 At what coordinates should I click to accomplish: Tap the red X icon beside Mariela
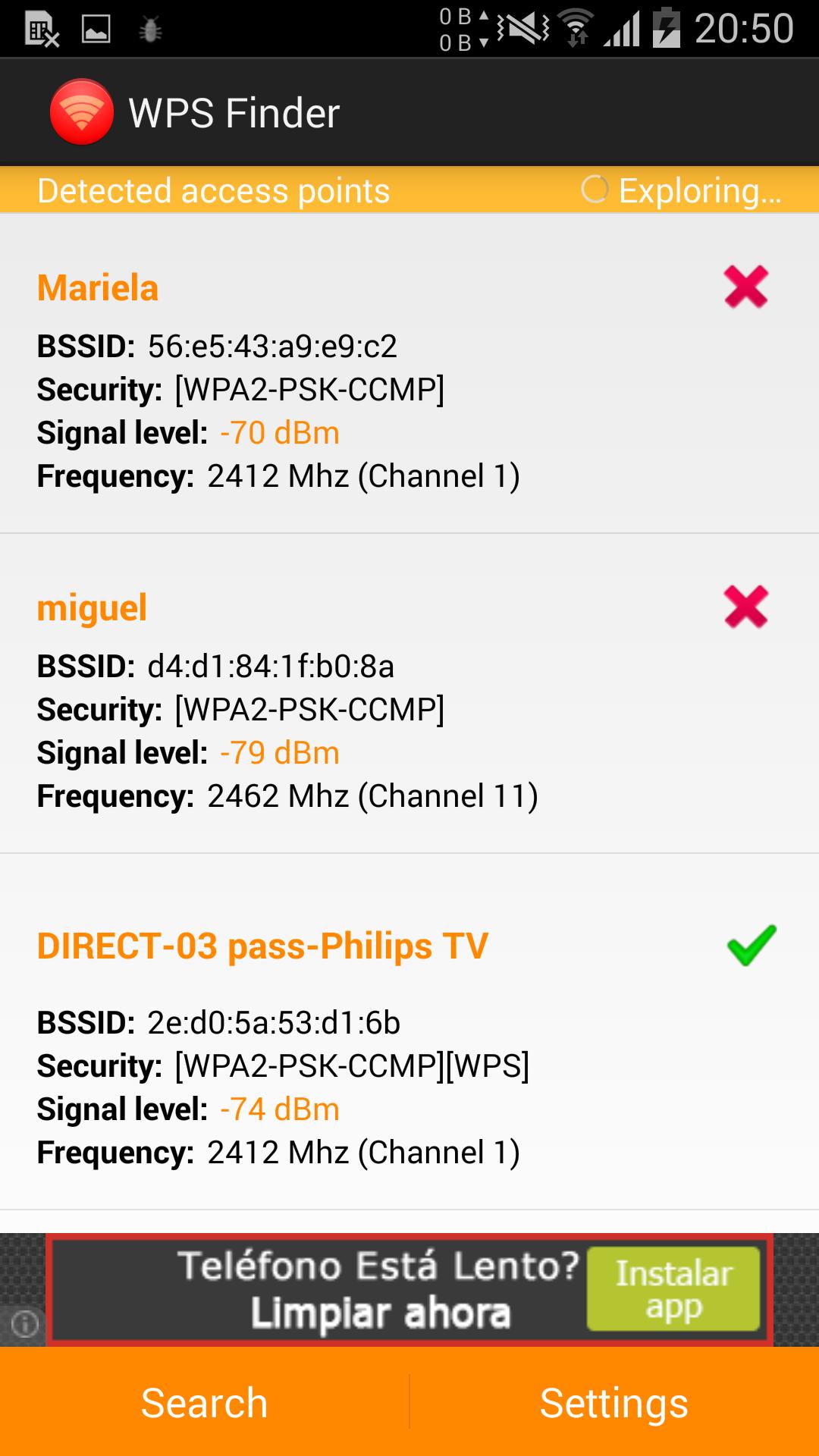pyautogui.click(x=745, y=287)
